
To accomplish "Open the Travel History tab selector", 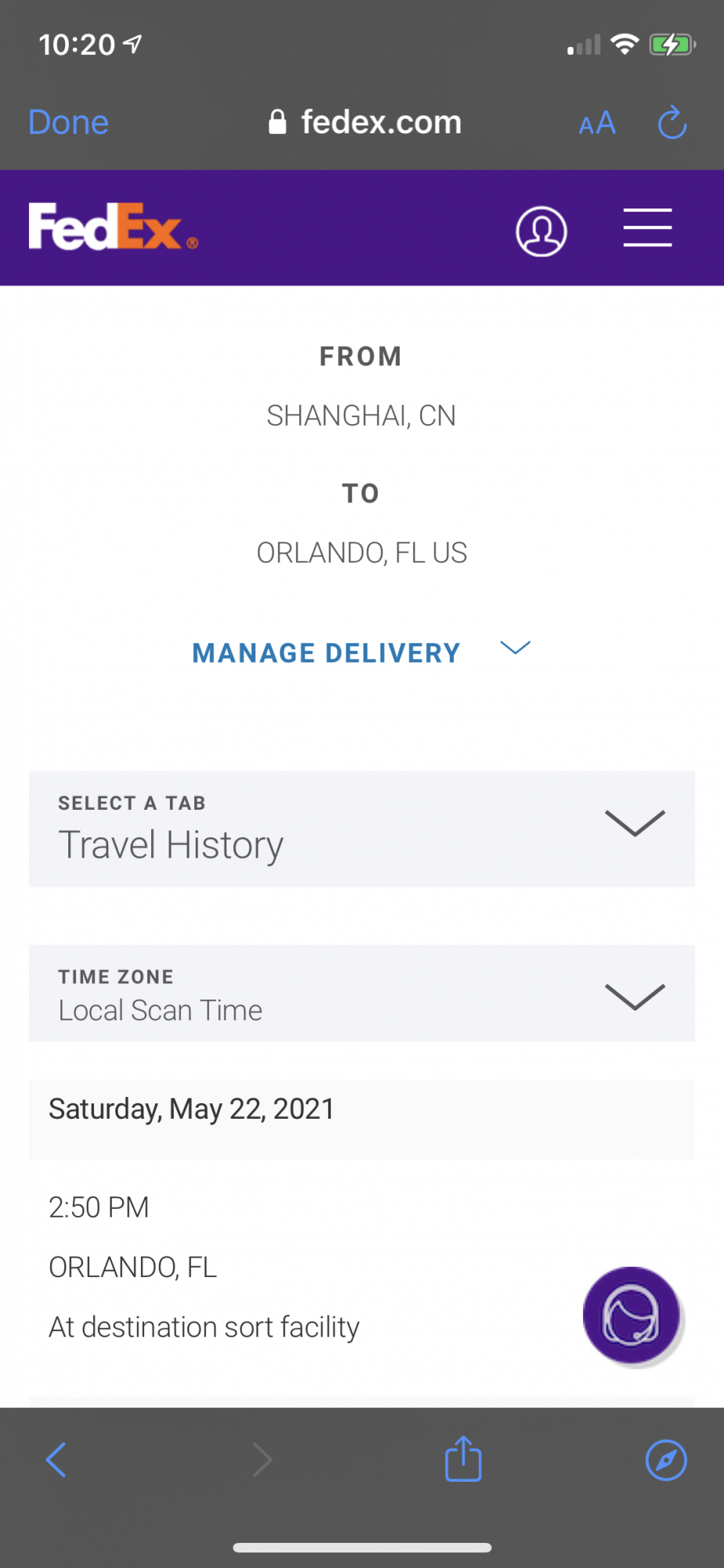I will 361,829.
